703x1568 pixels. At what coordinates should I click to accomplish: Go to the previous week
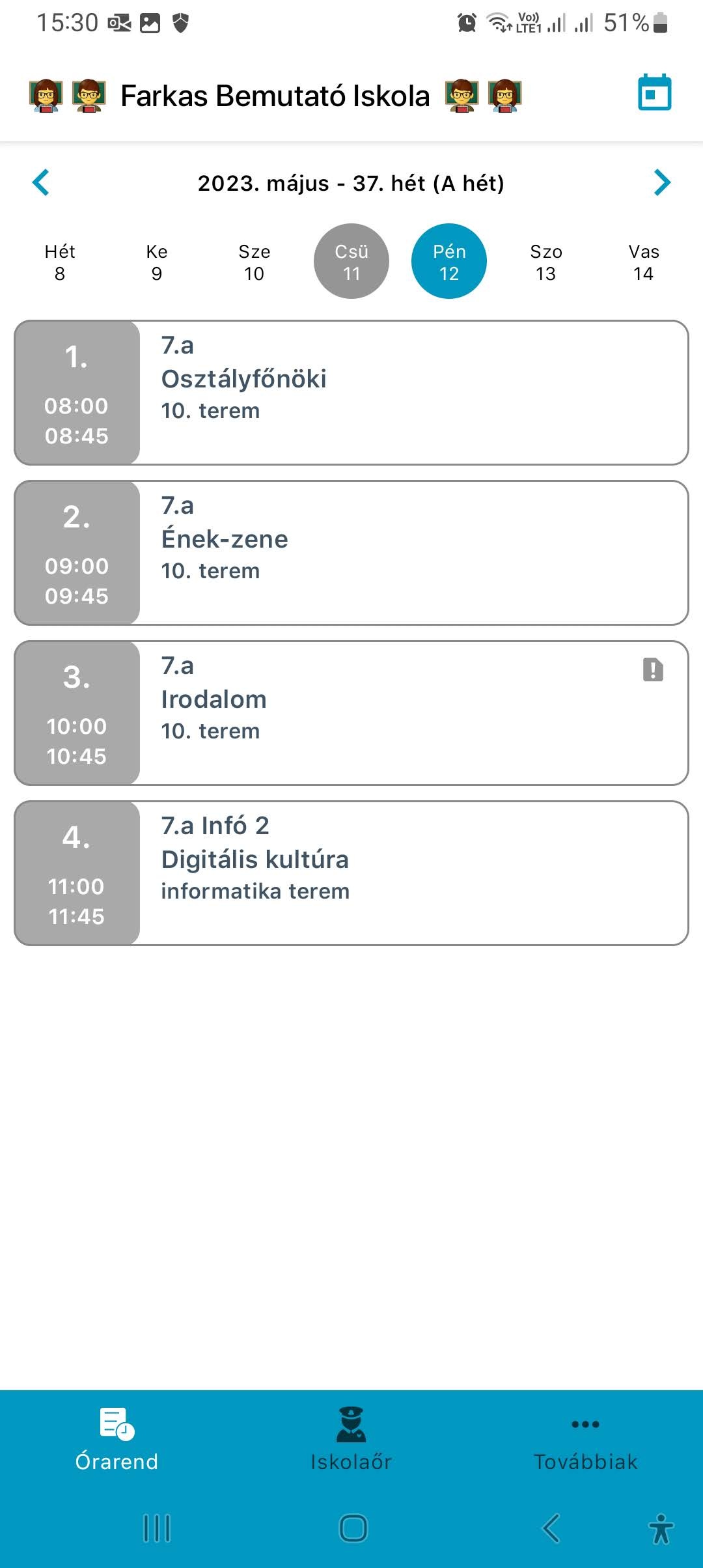click(40, 182)
